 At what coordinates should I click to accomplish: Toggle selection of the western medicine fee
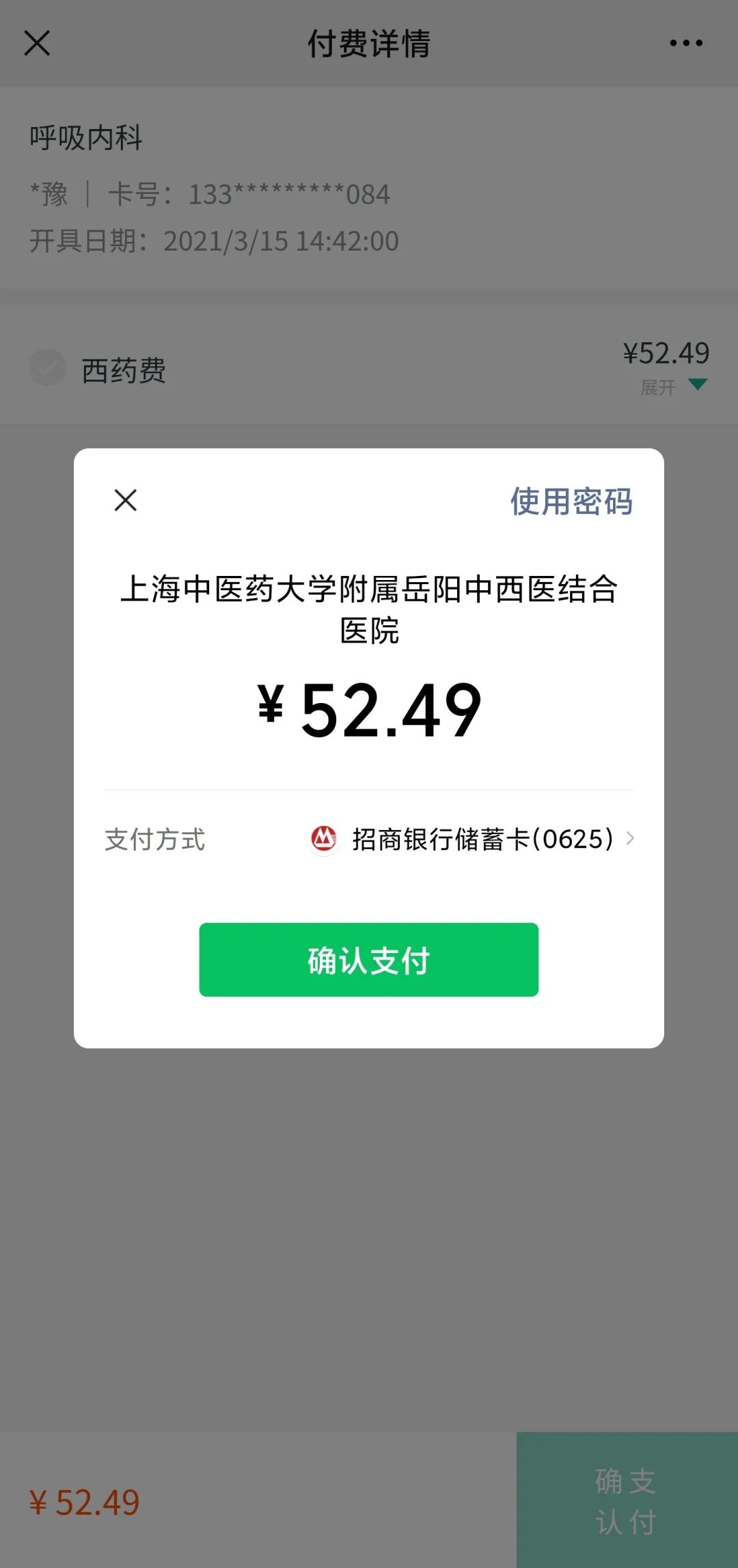point(48,368)
